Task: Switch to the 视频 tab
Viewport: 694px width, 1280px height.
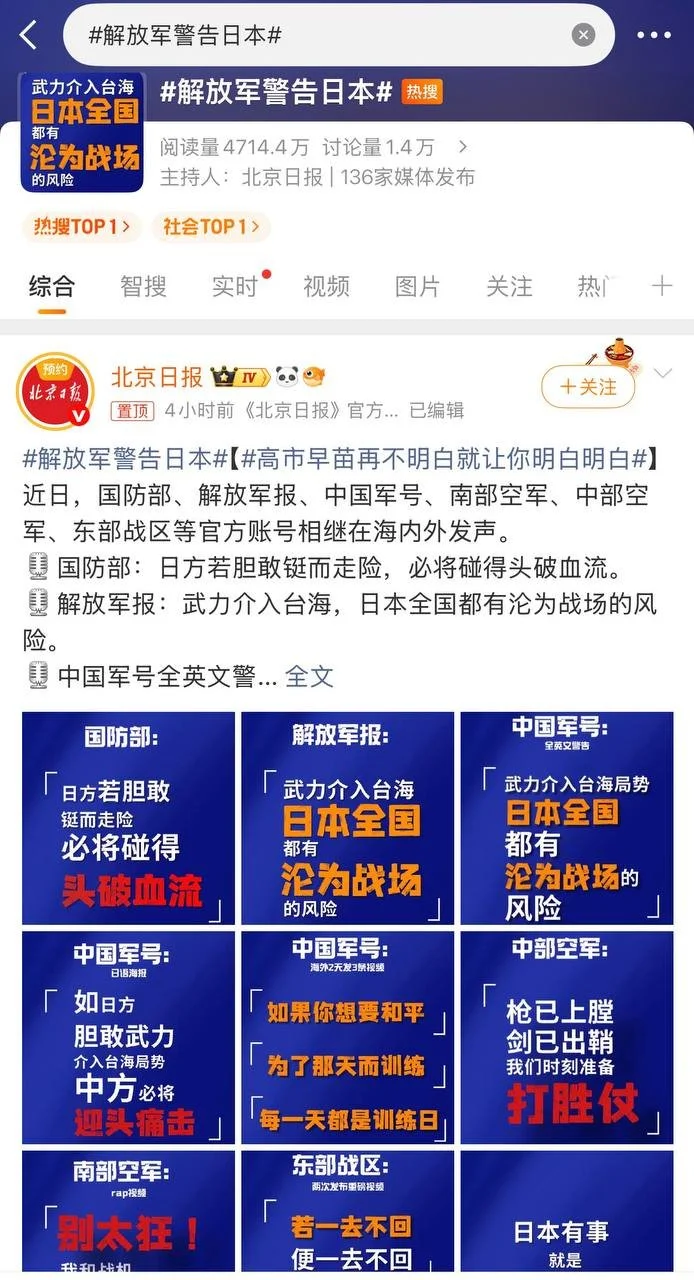Action: click(326, 287)
